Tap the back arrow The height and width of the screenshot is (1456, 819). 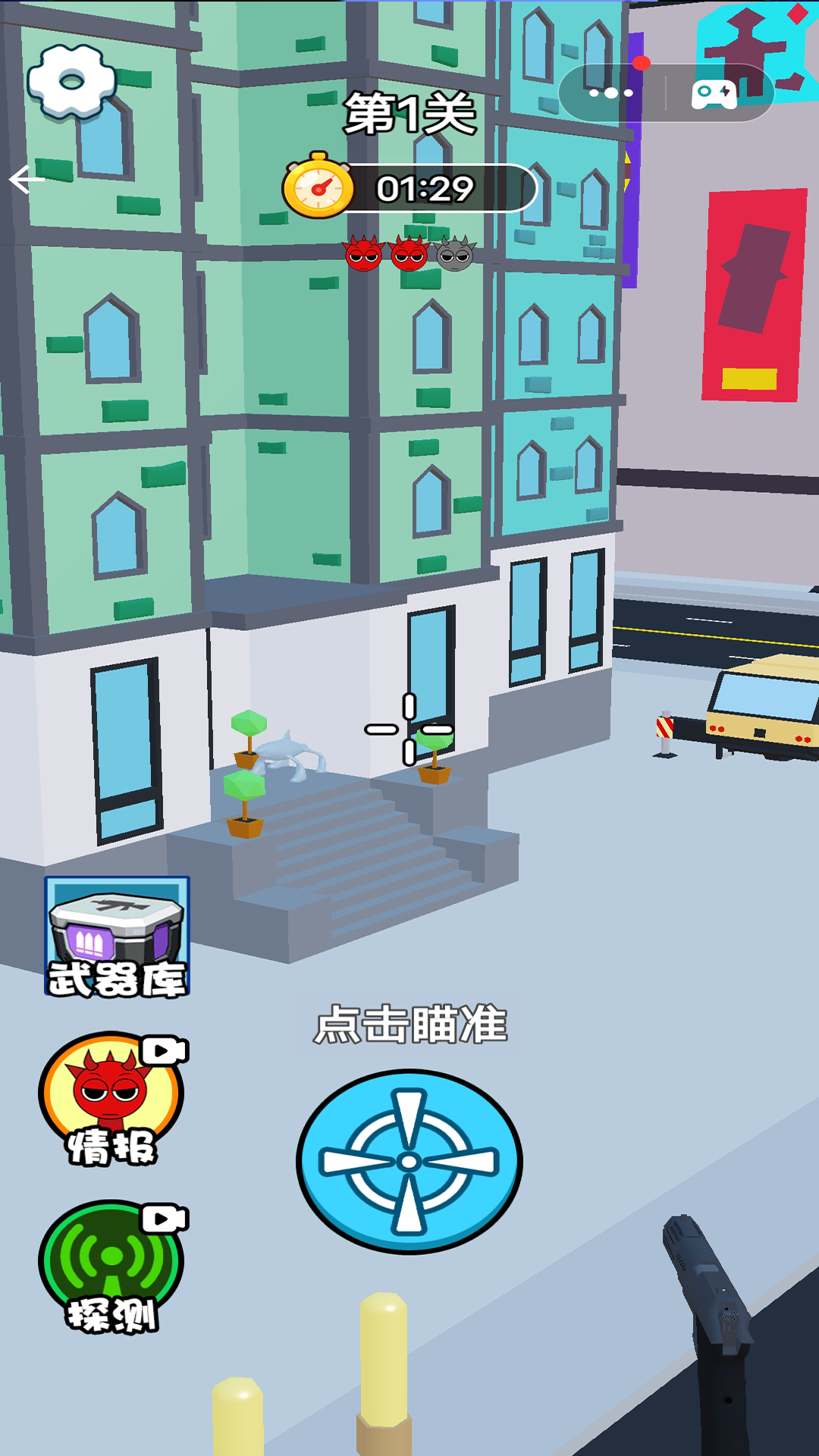pyautogui.click(x=27, y=180)
